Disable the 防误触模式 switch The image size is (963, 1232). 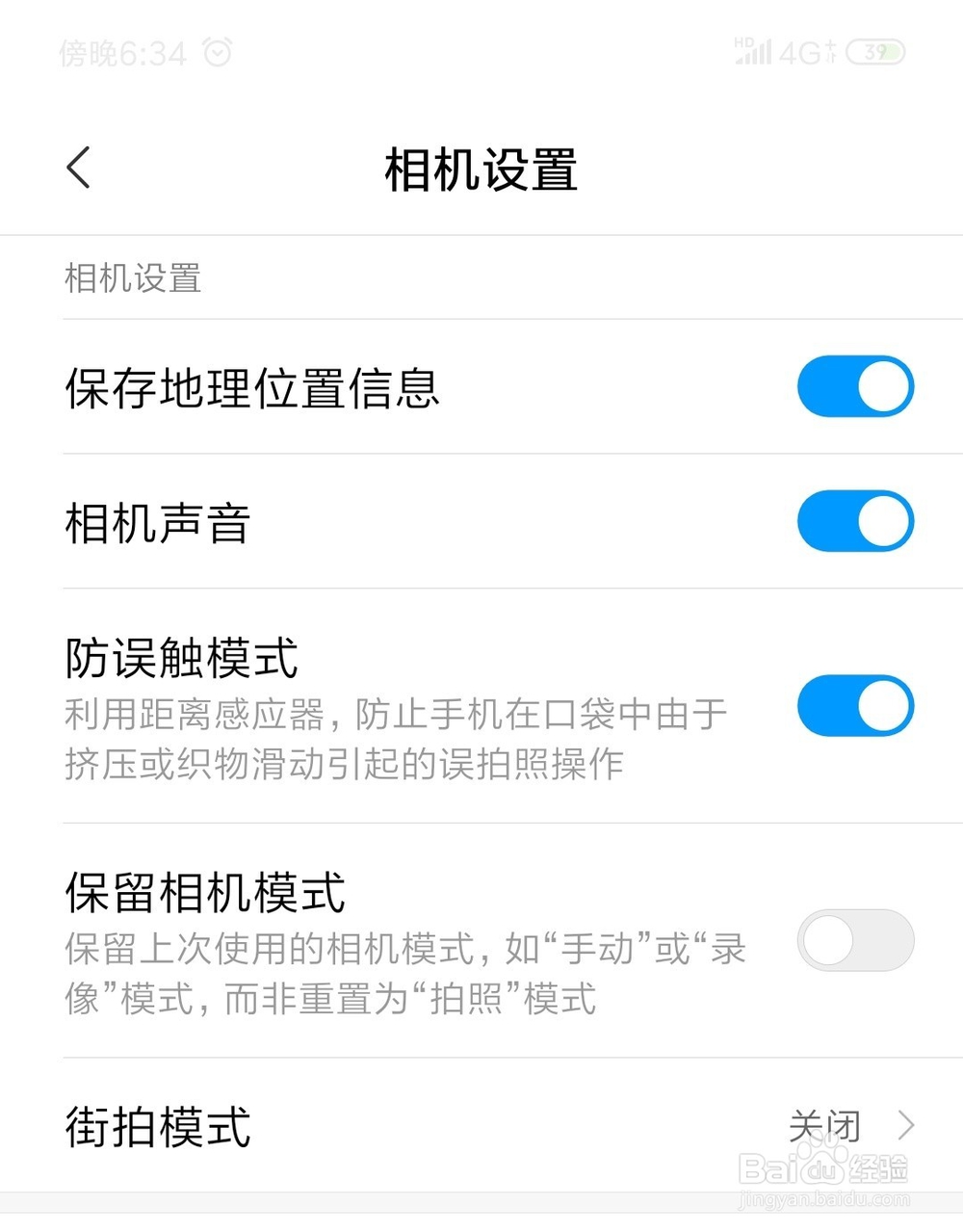pos(855,705)
